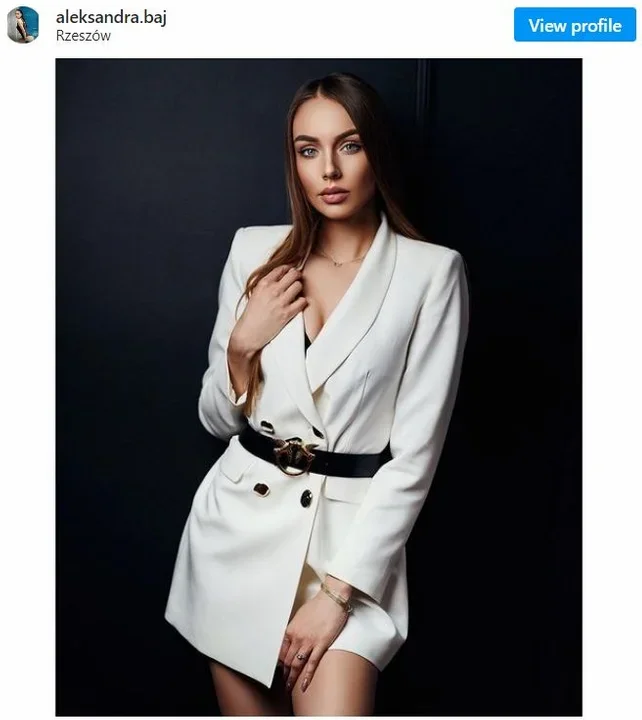This screenshot has height=720, width=642.
Task: Open the aleksandra.baj username link
Action: [x=111, y=16]
